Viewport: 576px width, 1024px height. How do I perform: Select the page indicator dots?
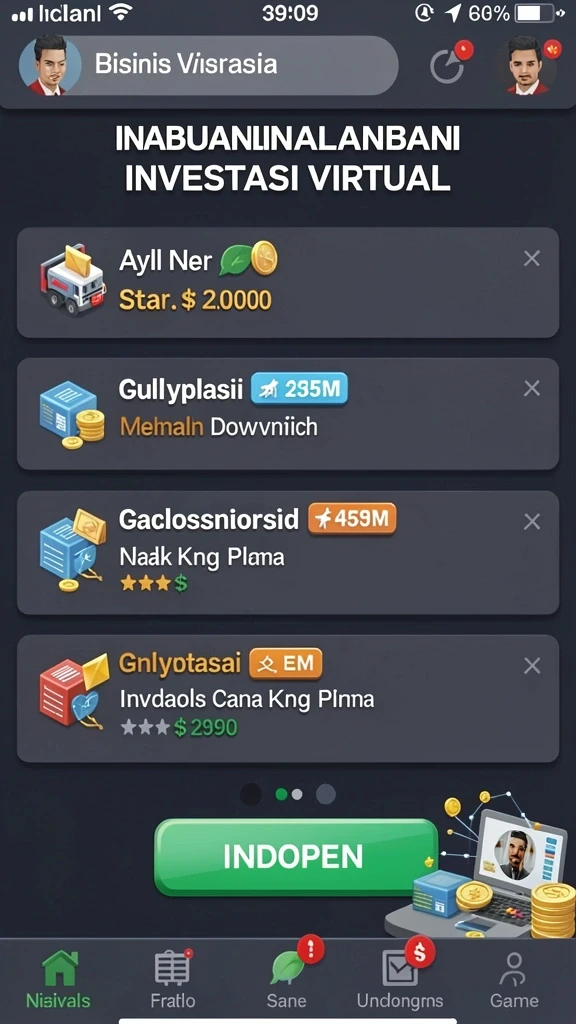288,794
